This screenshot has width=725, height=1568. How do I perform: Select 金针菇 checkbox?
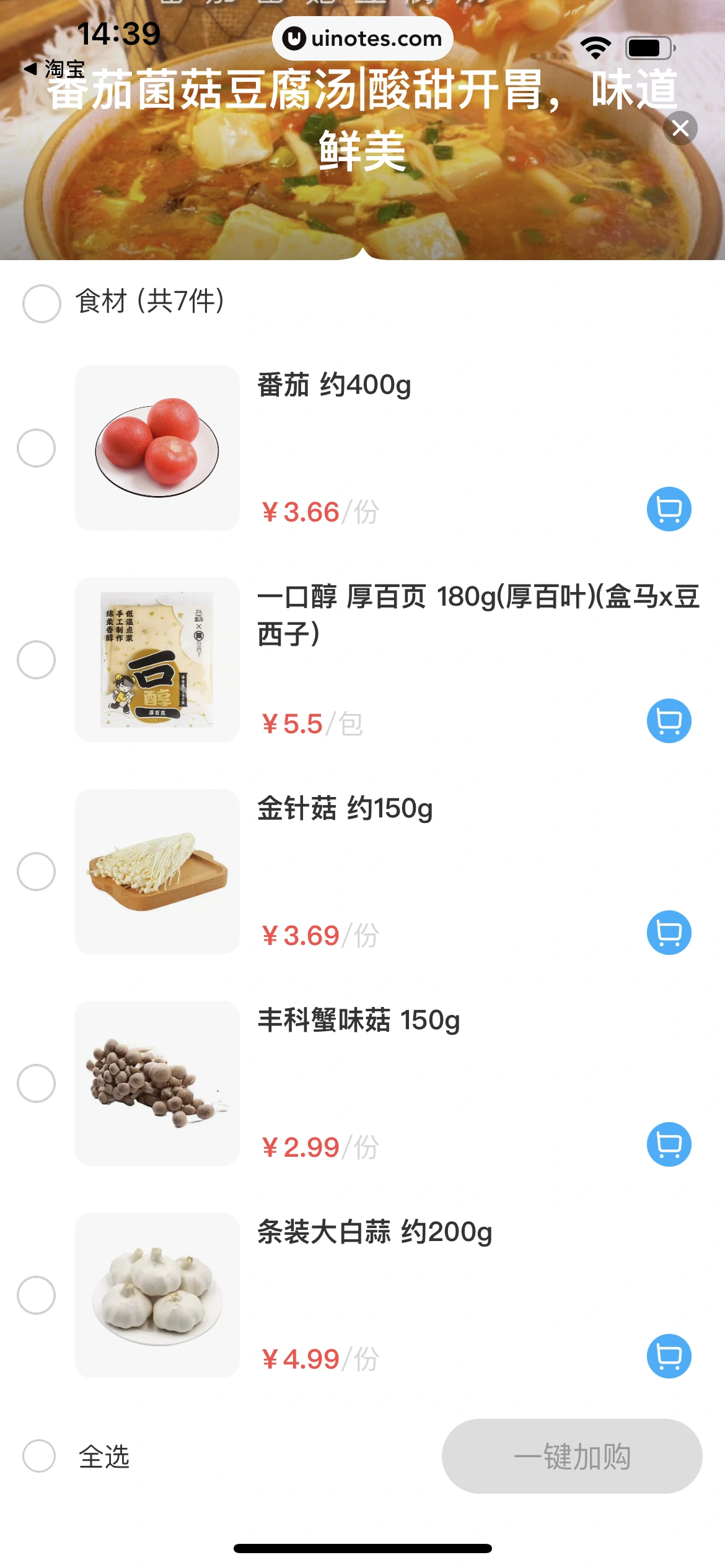[x=38, y=870]
